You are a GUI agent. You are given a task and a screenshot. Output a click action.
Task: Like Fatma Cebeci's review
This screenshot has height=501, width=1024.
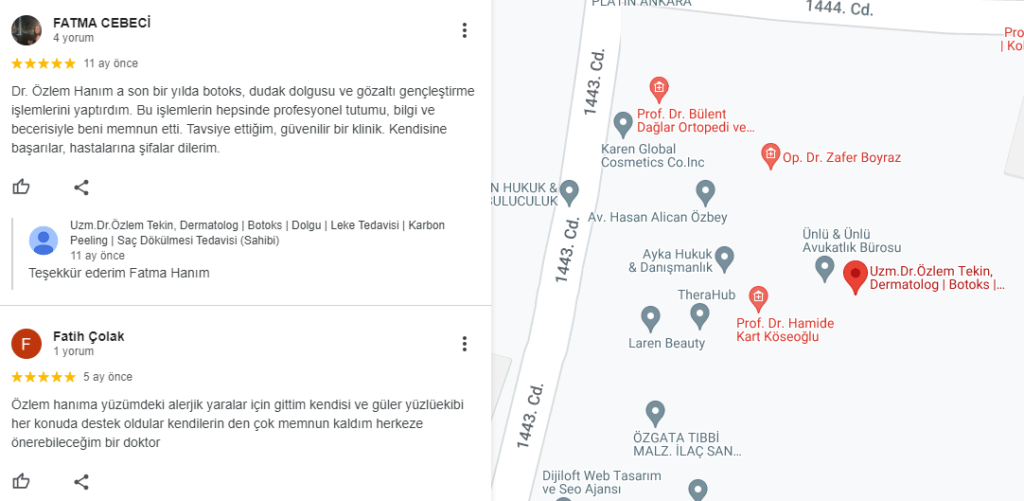tap(21, 187)
